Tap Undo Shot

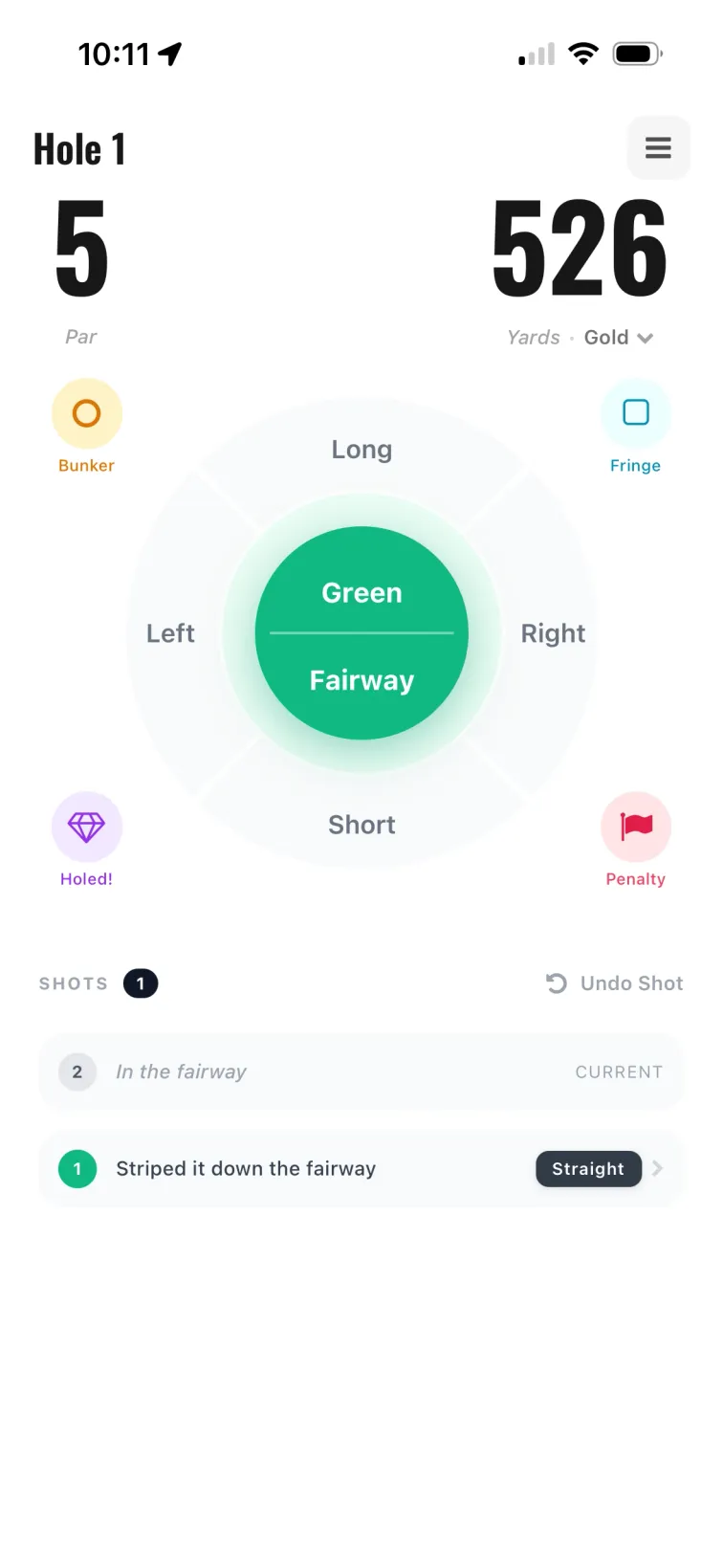pos(631,983)
